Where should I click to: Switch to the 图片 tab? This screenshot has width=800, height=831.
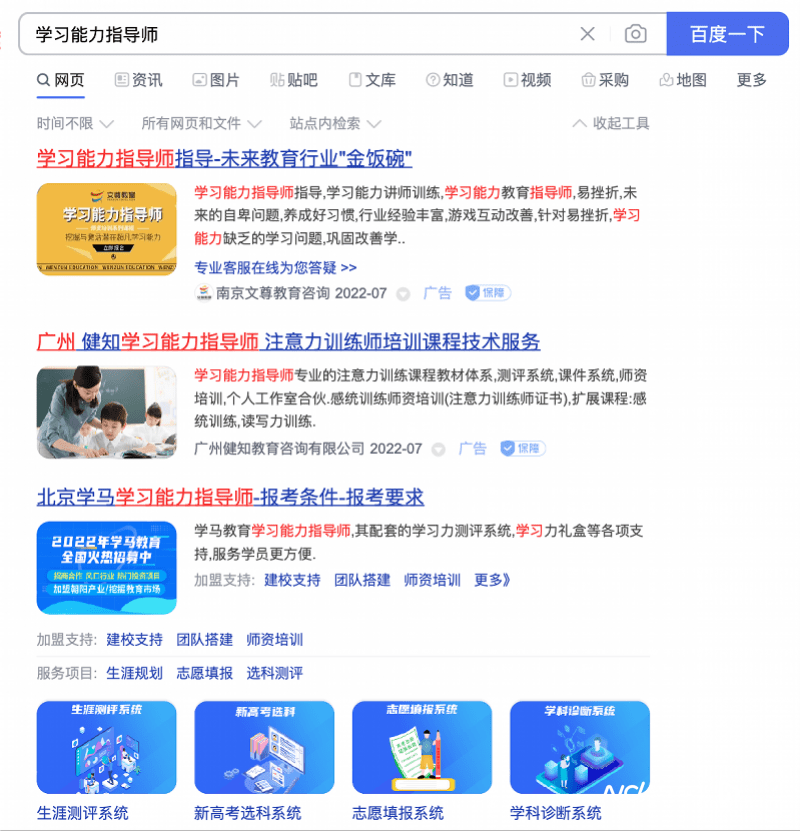[216, 80]
